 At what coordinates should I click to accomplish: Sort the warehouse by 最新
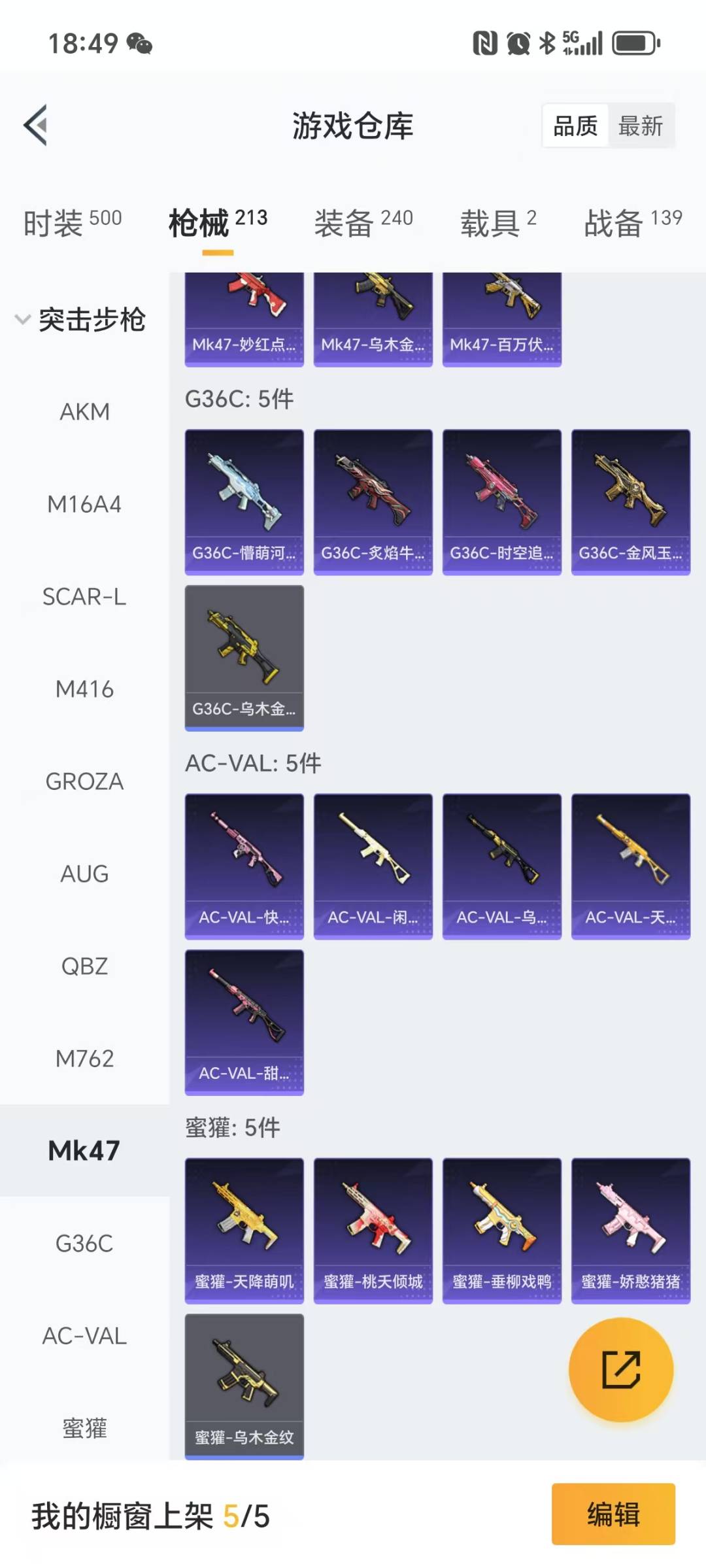point(641,126)
